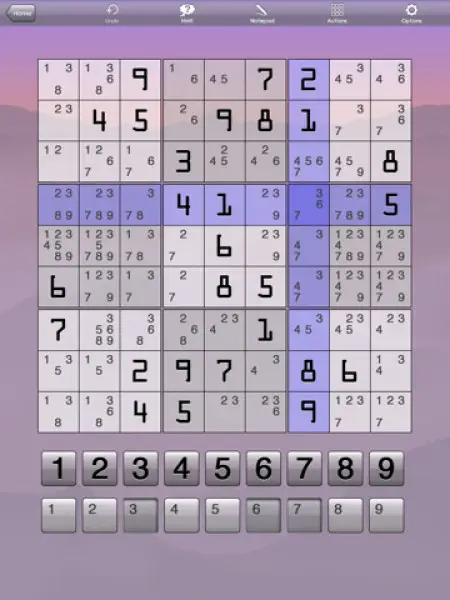The image size is (450, 600).
Task: Open the Actions menu
Action: tap(337, 14)
